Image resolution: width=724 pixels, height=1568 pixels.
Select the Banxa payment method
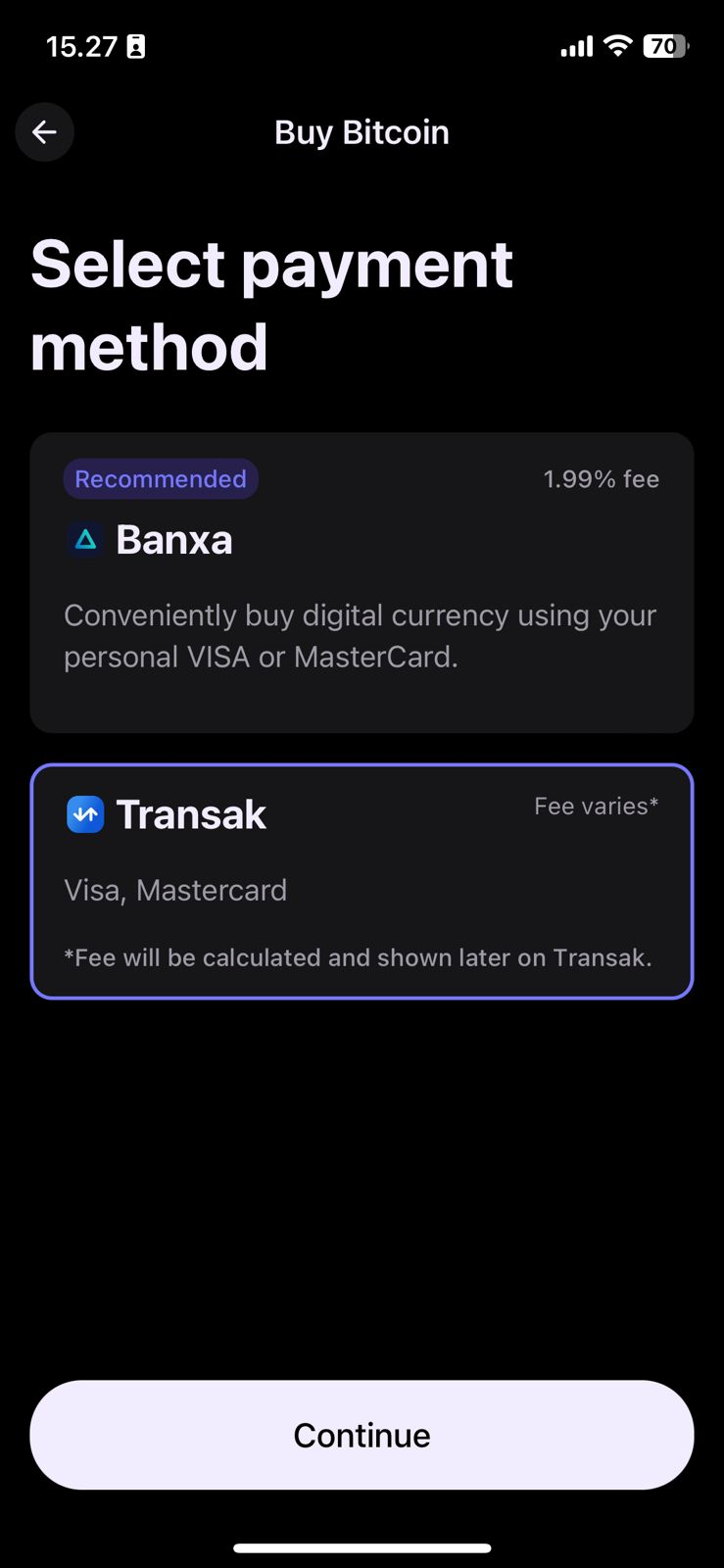click(362, 582)
